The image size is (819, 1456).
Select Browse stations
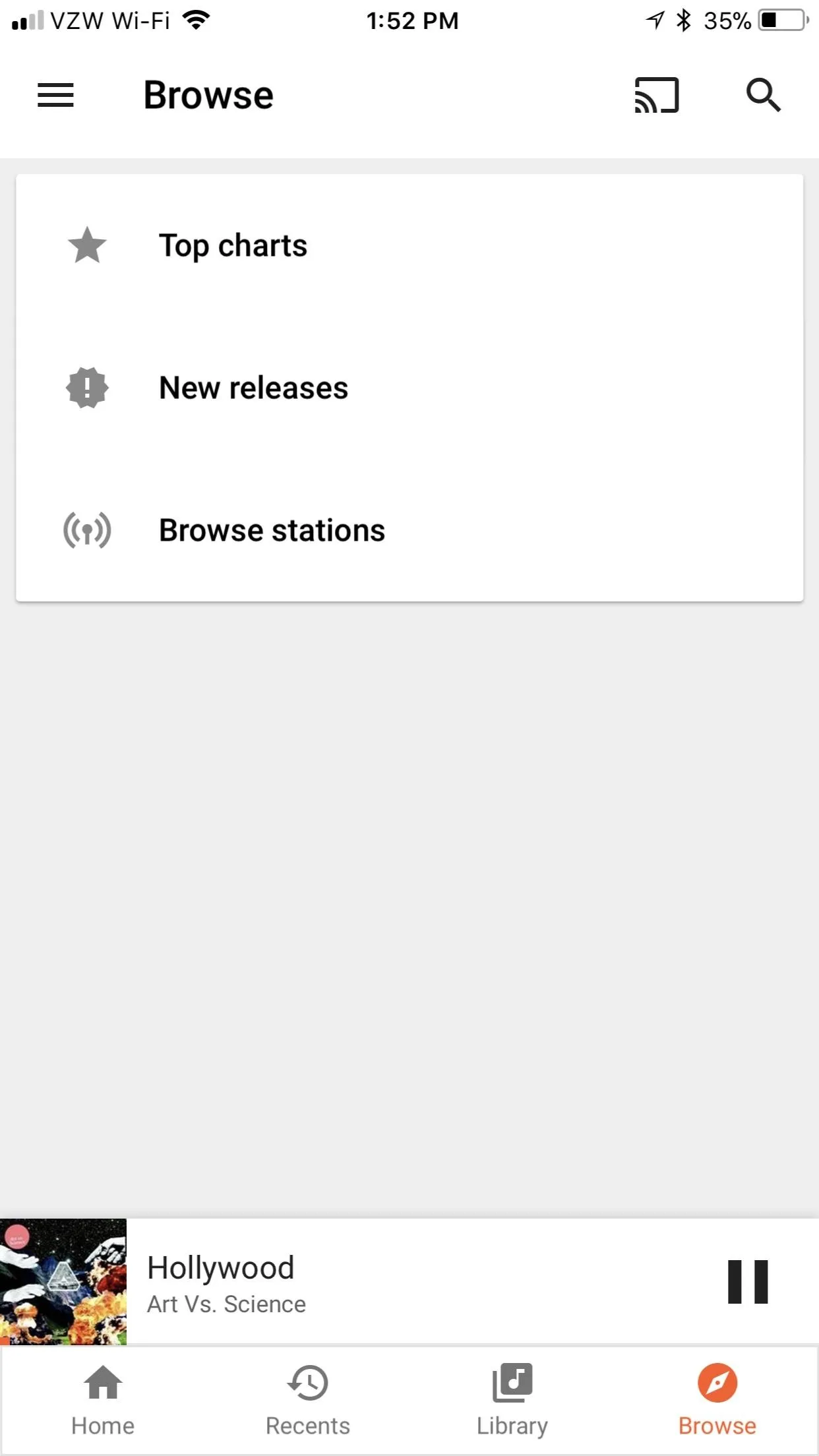[x=409, y=530]
